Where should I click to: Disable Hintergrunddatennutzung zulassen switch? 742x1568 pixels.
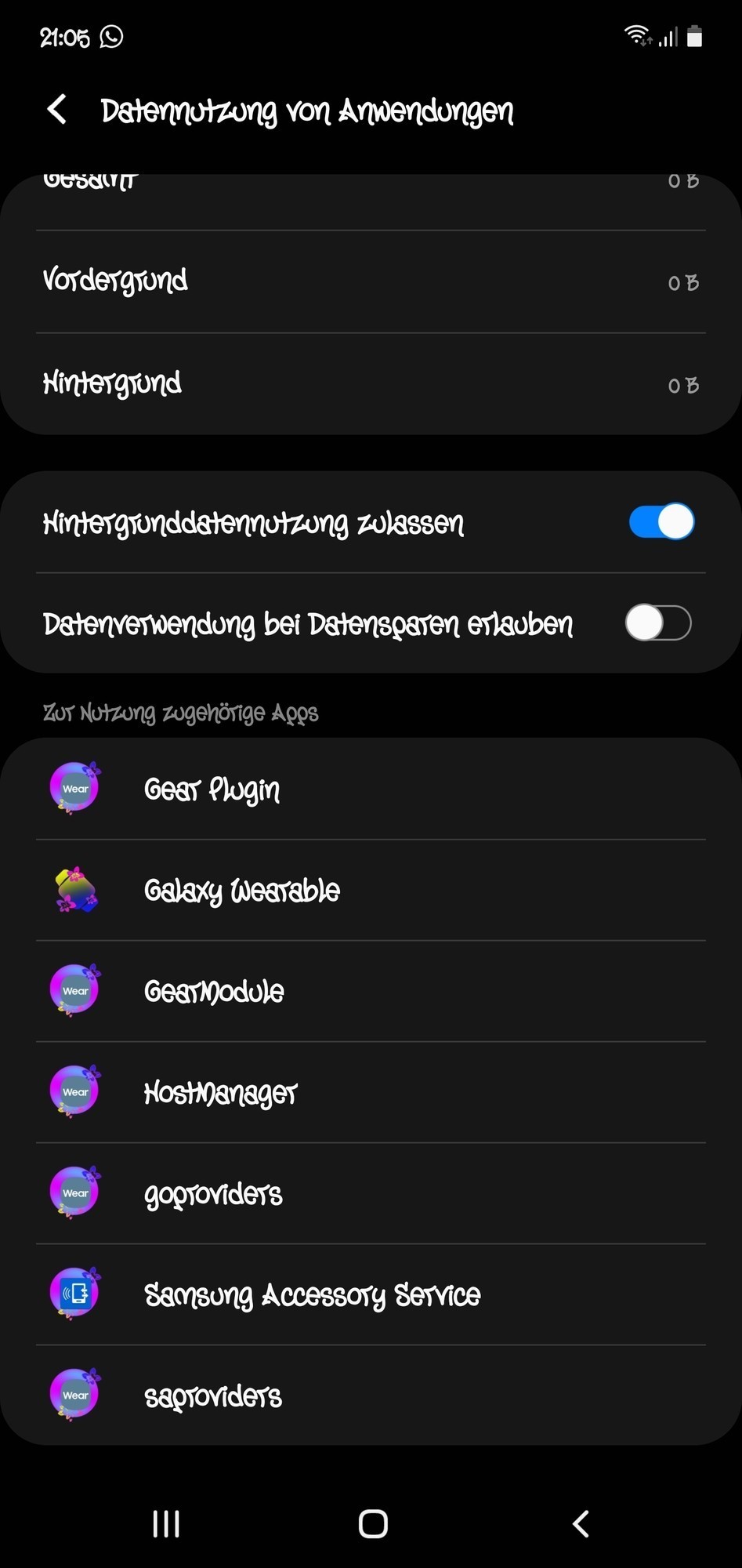[661, 522]
